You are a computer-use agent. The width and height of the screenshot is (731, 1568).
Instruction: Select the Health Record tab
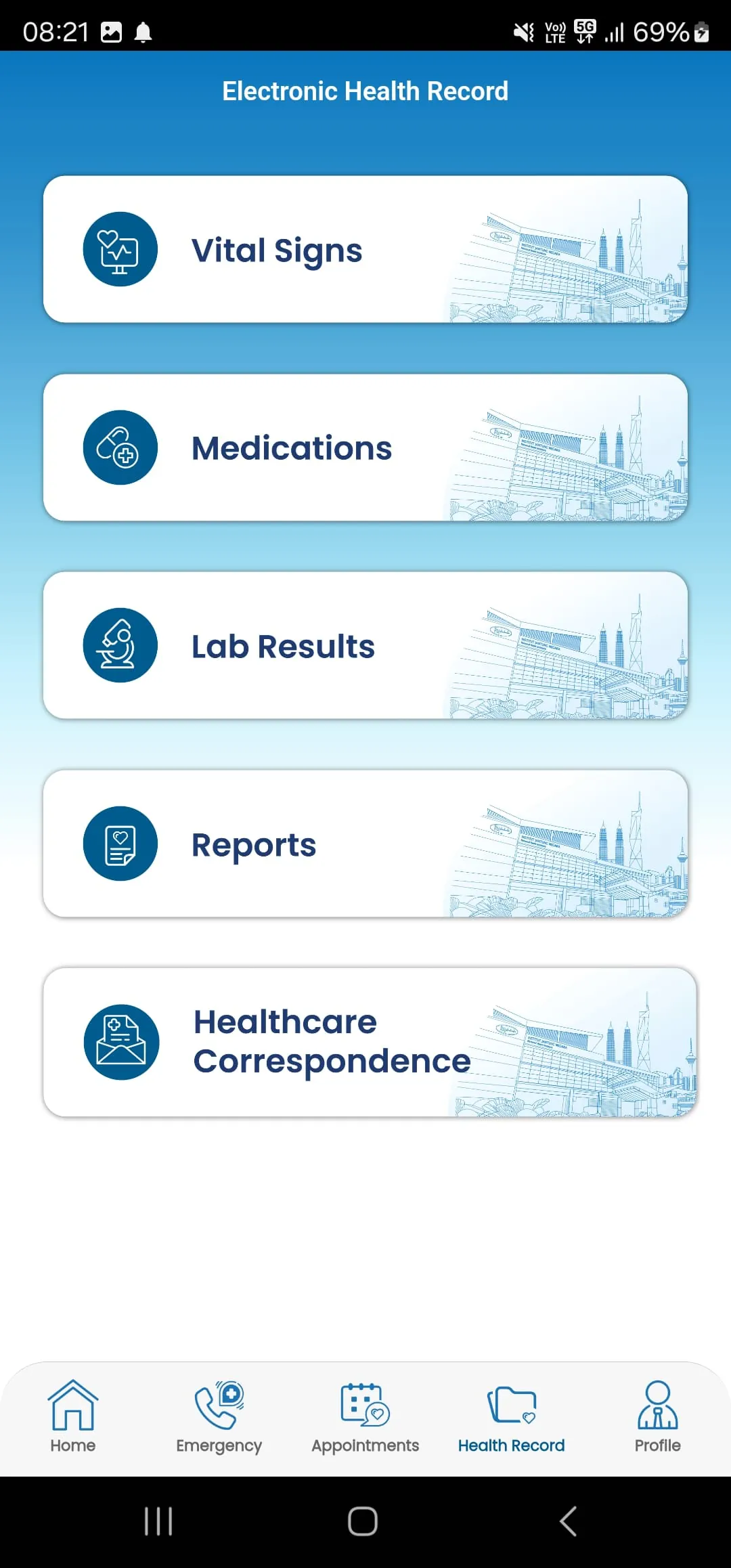point(511,1418)
